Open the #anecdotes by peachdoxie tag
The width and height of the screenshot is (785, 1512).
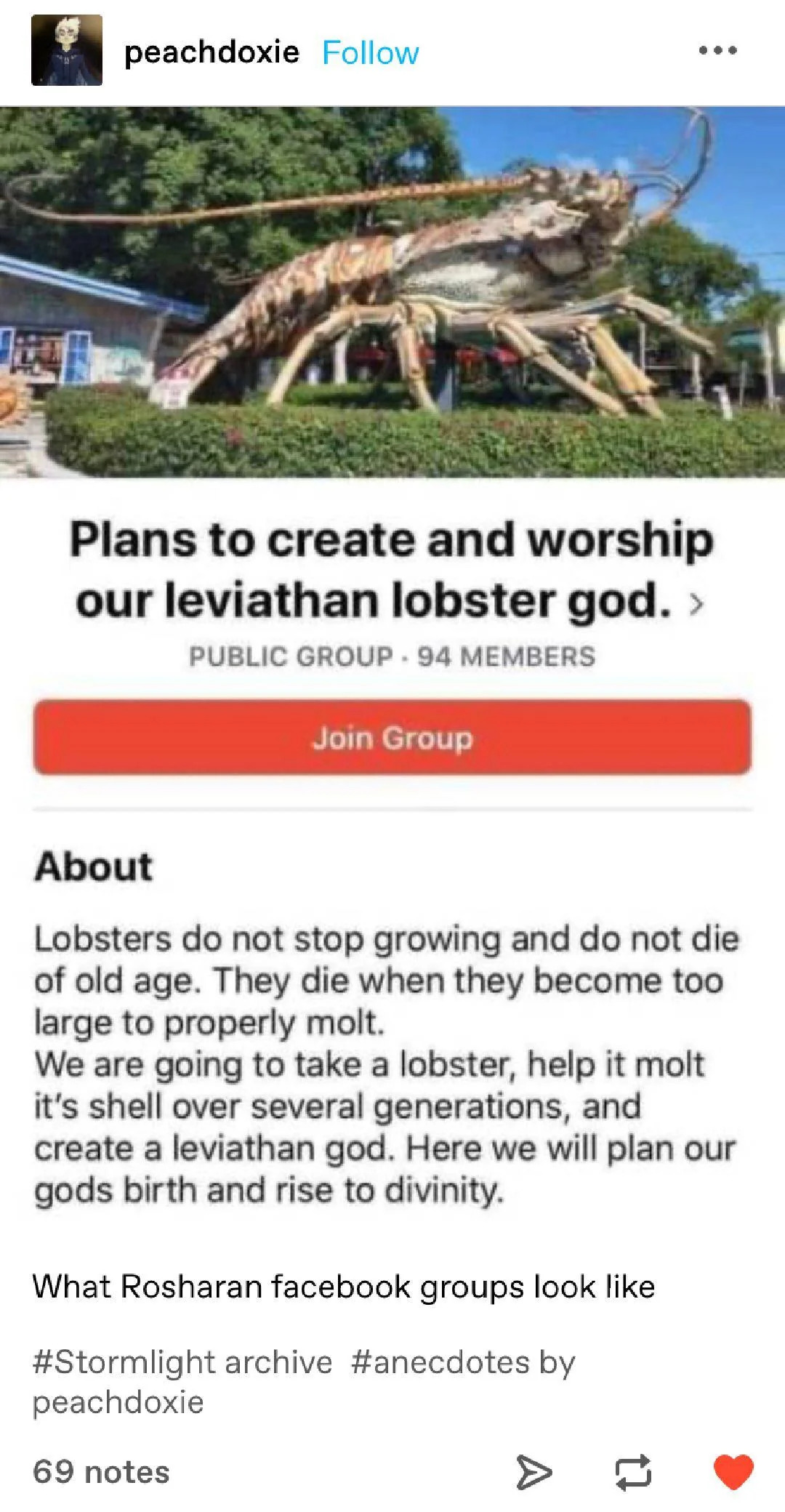462,1362
